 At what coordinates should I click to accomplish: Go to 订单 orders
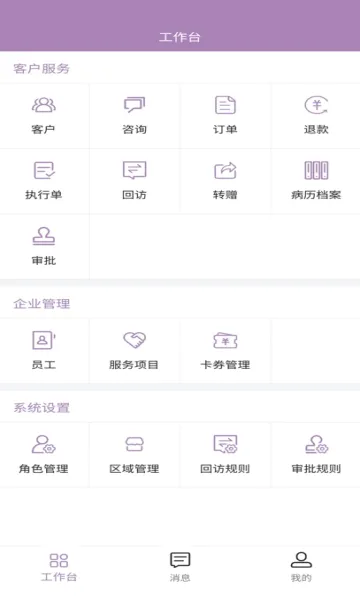[225, 116]
